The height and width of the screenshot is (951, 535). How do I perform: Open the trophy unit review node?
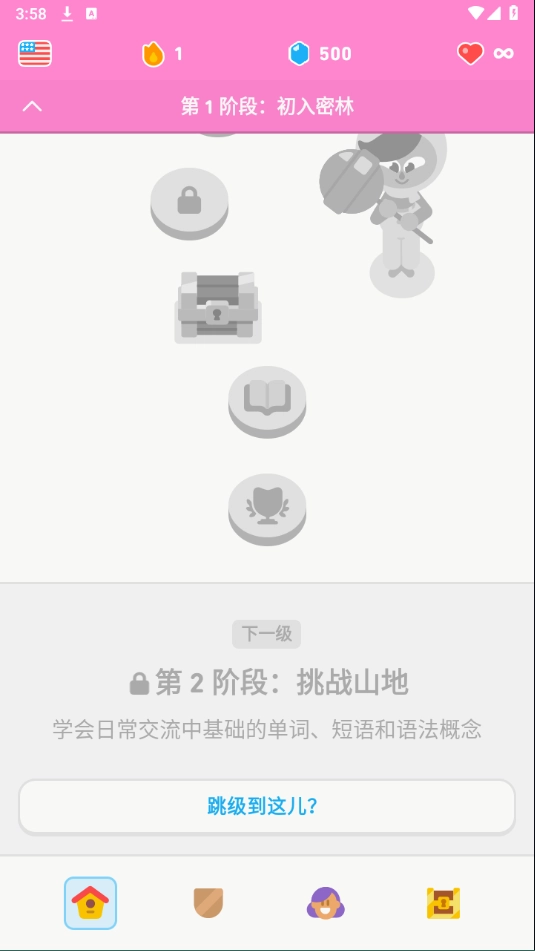(x=267, y=509)
